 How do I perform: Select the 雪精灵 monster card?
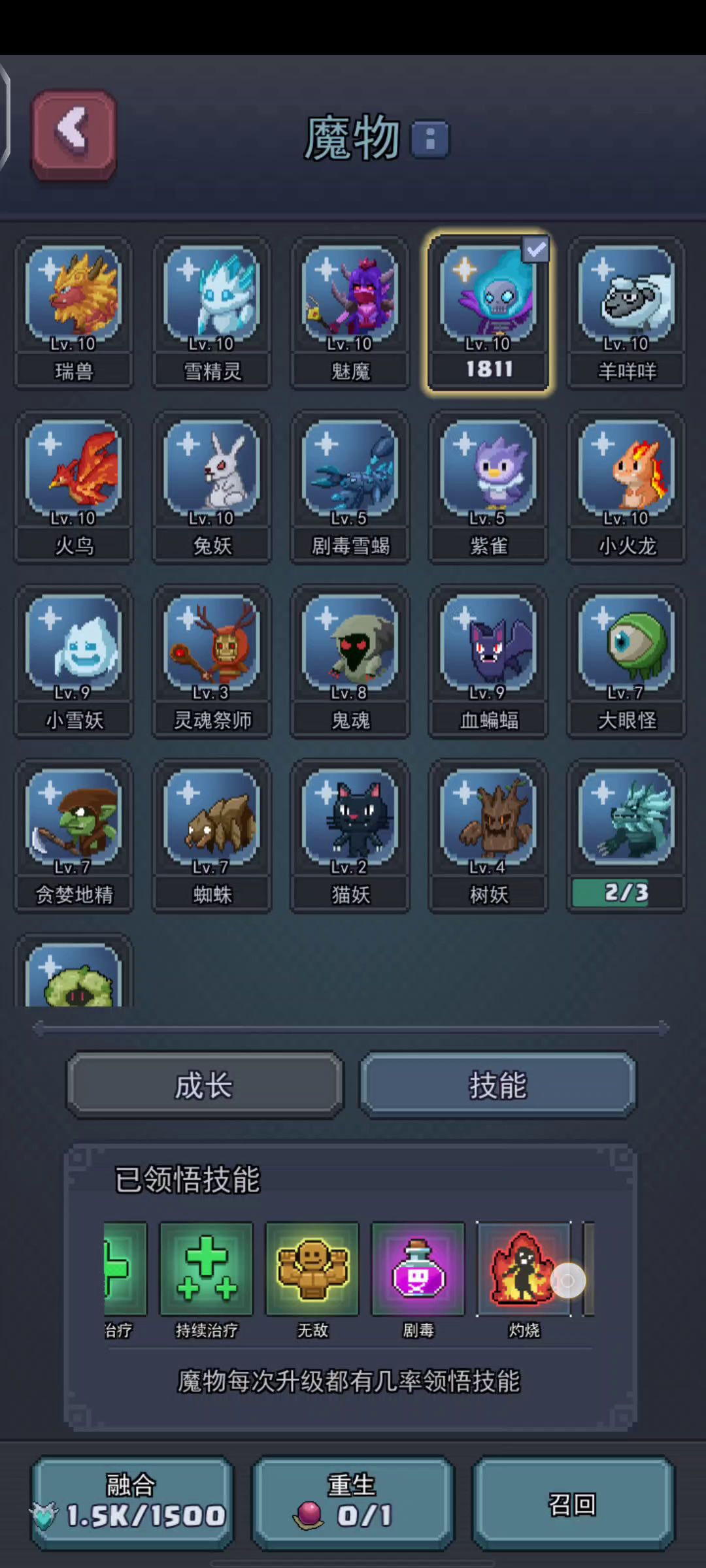click(x=212, y=312)
